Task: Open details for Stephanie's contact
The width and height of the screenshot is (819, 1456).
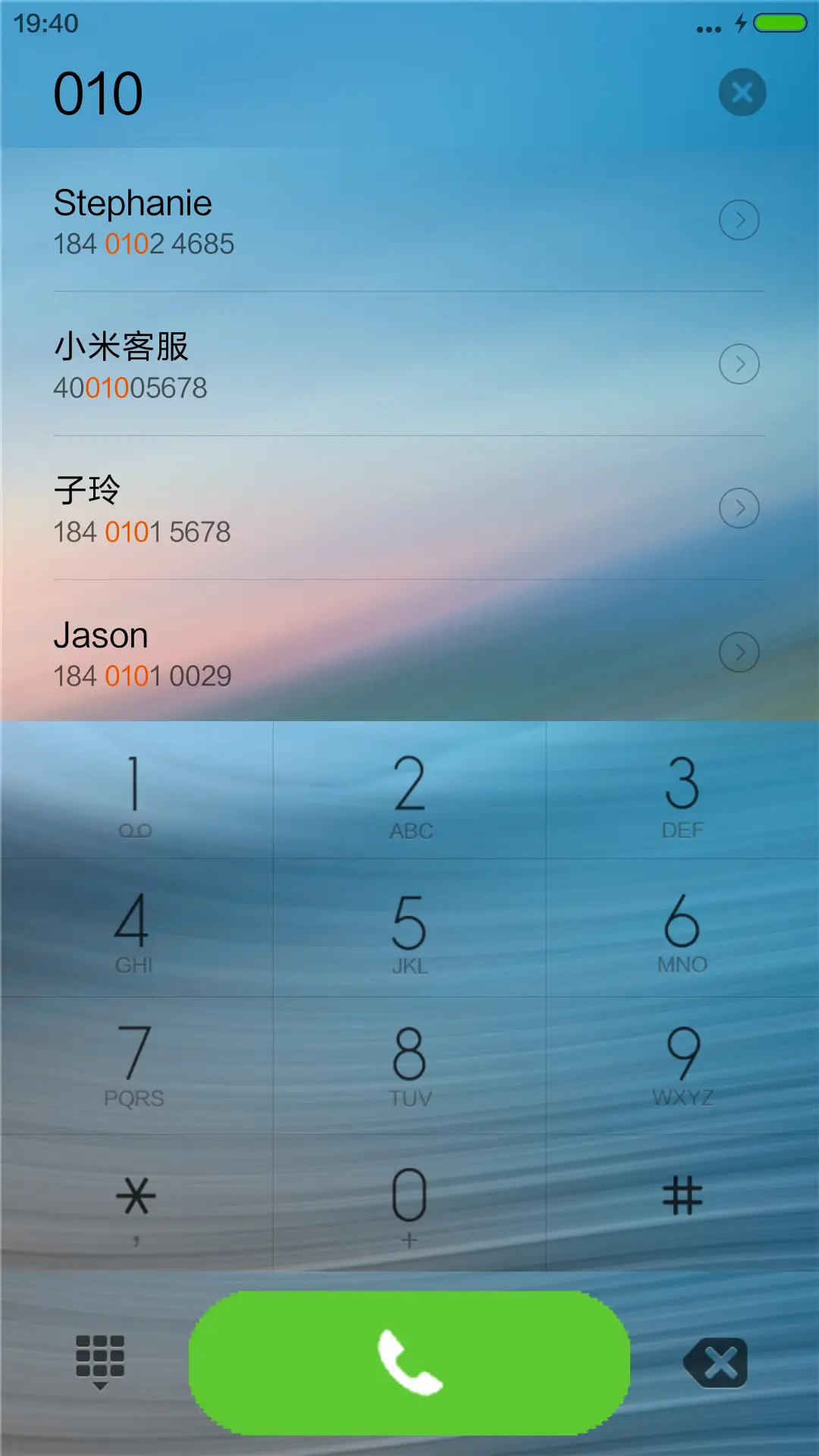Action: tap(739, 220)
